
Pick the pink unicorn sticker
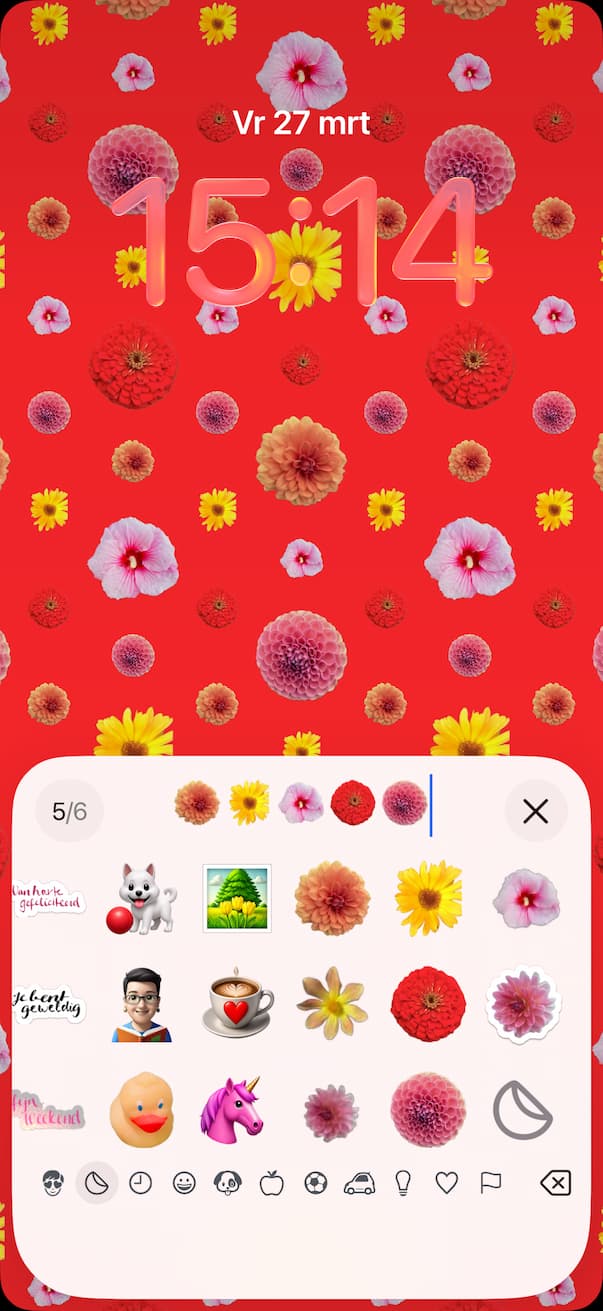[232, 1108]
